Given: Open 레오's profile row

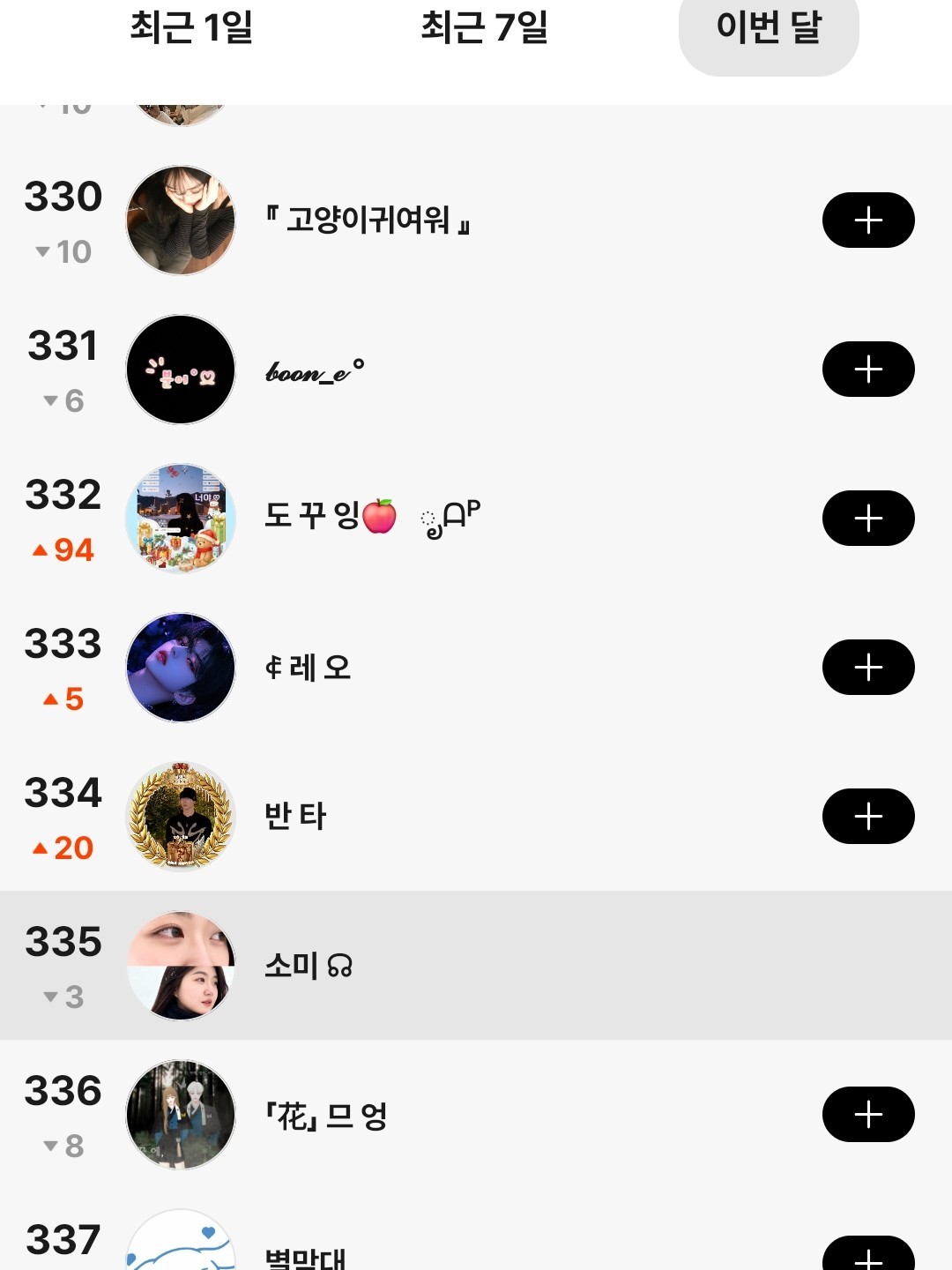Looking at the screenshot, I should [309, 668].
